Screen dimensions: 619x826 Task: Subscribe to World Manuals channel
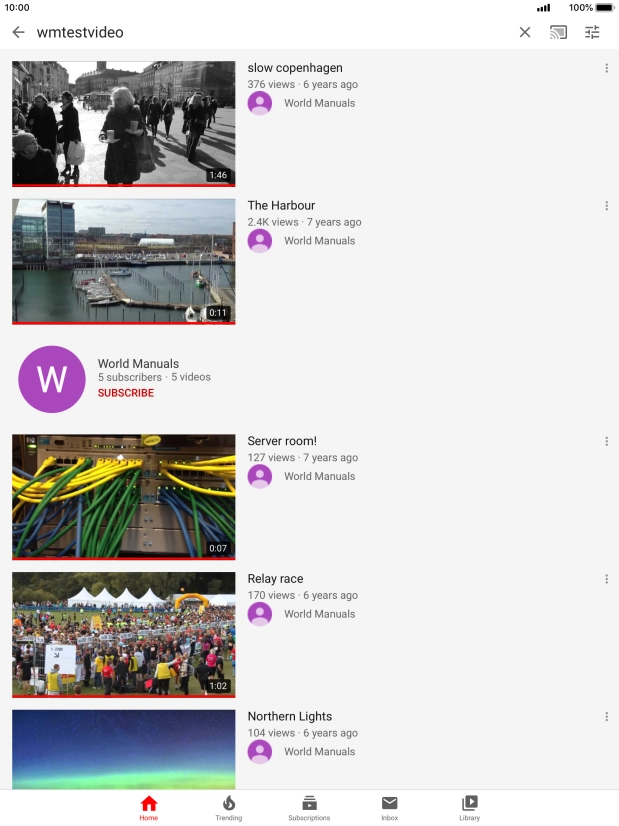(x=126, y=393)
